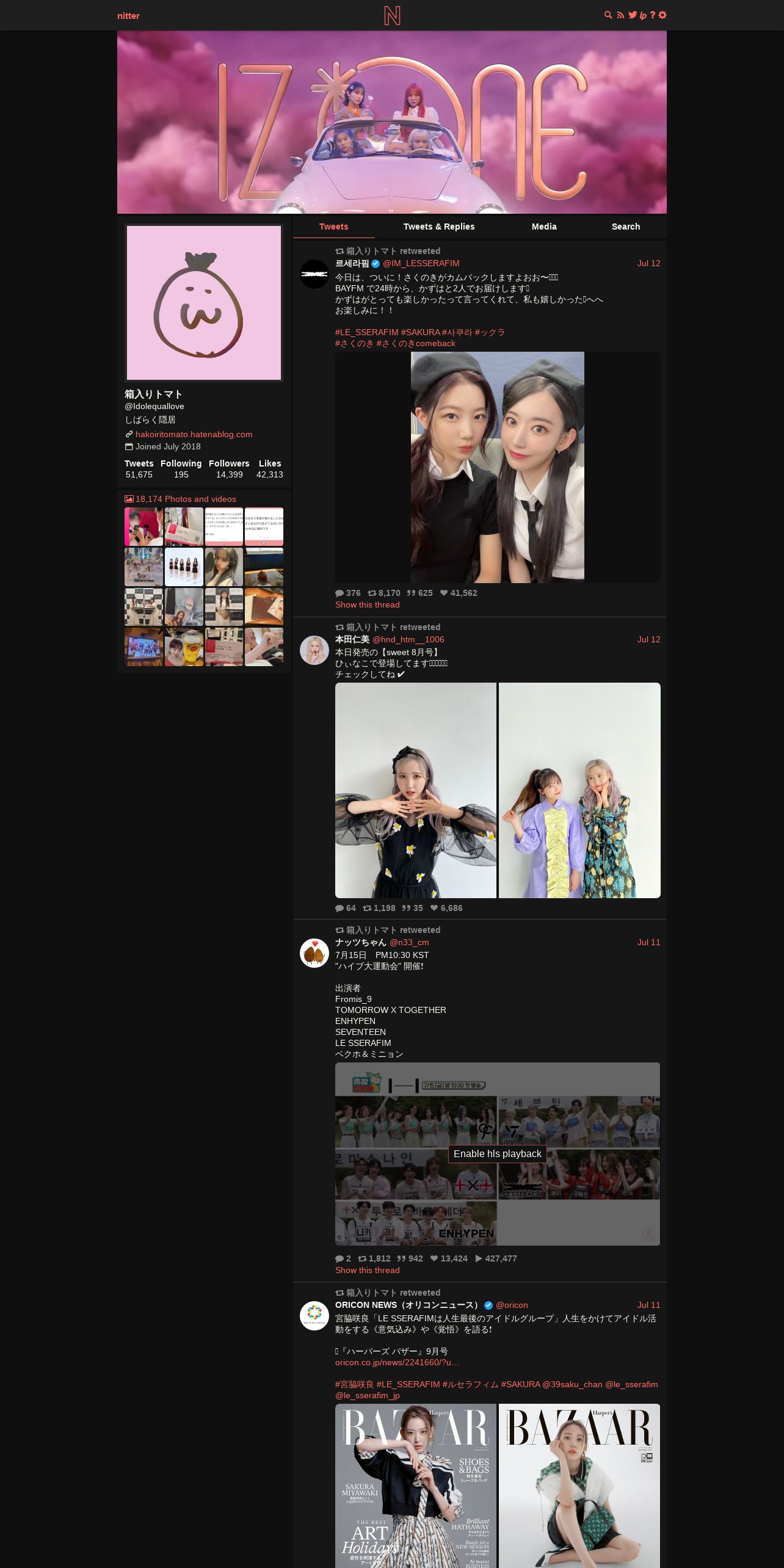Open hakoiritomato.hatenablog.com link
This screenshot has height=1568, width=784.
tap(194, 434)
